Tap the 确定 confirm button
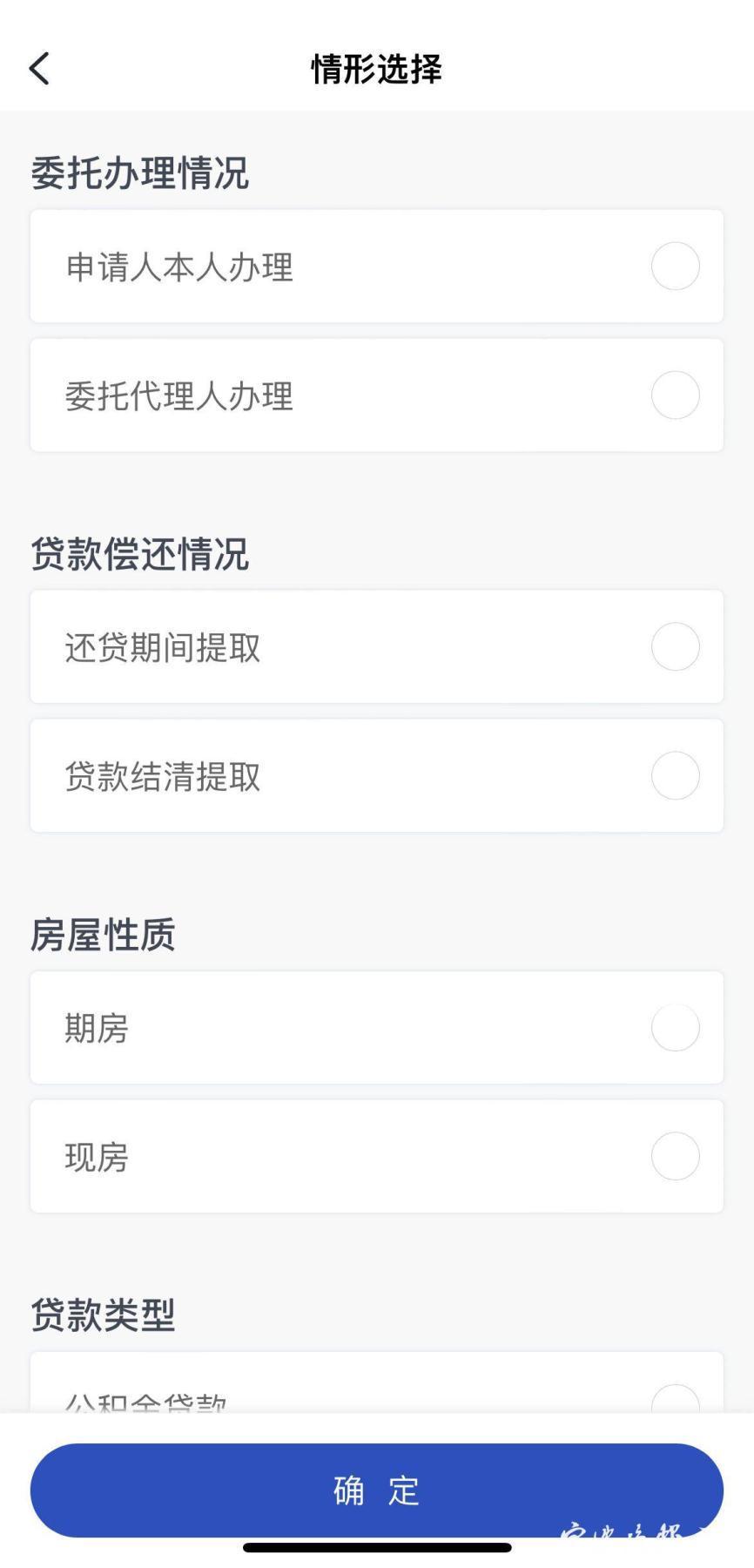 376,1490
